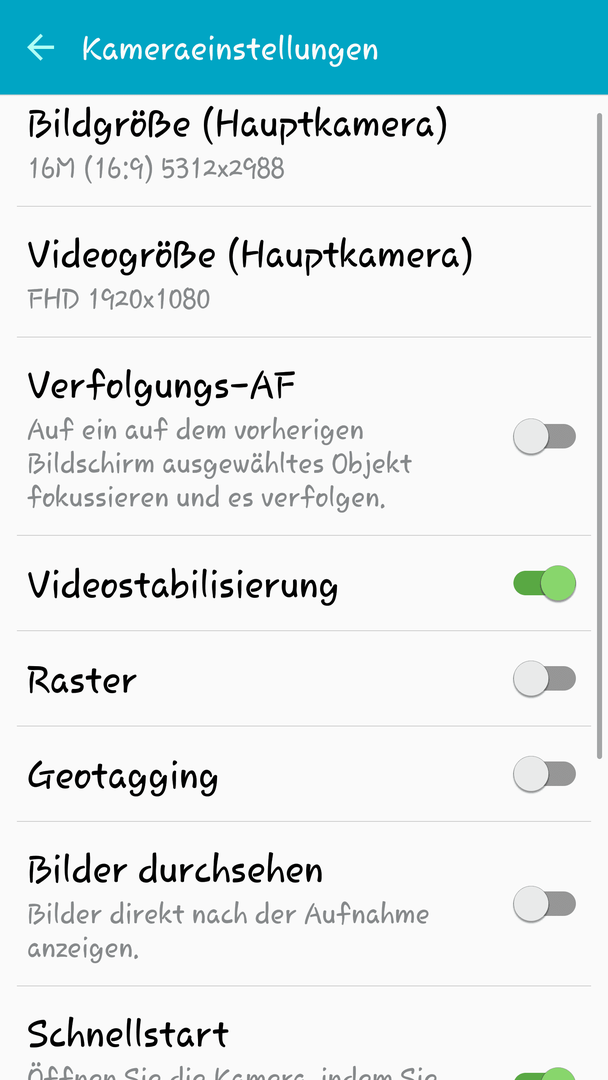608x1080 pixels.
Task: Turn off Videostabilisierung
Action: [x=544, y=583]
